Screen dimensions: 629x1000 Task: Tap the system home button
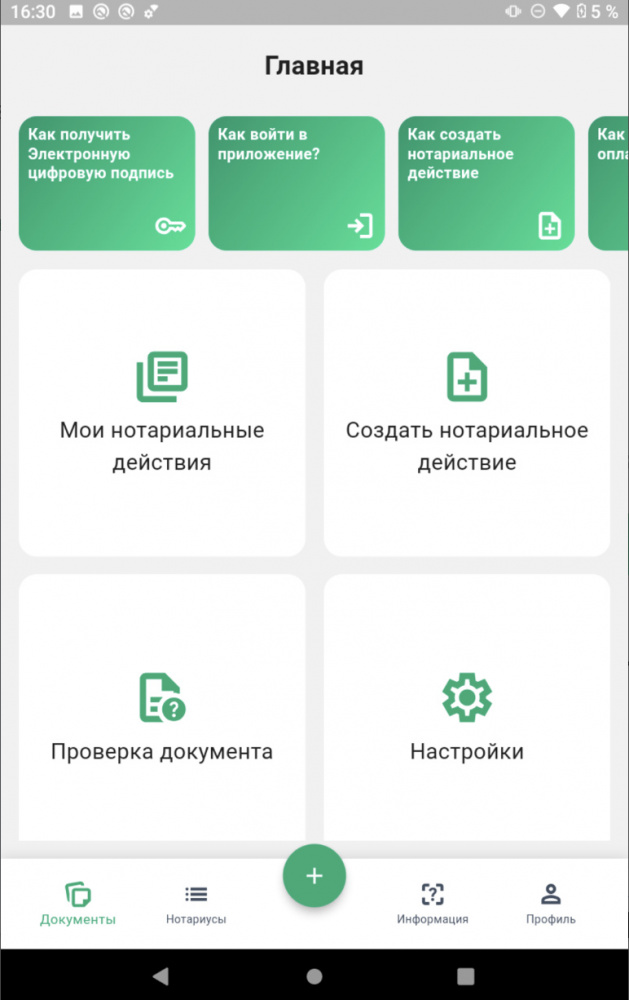point(314,975)
